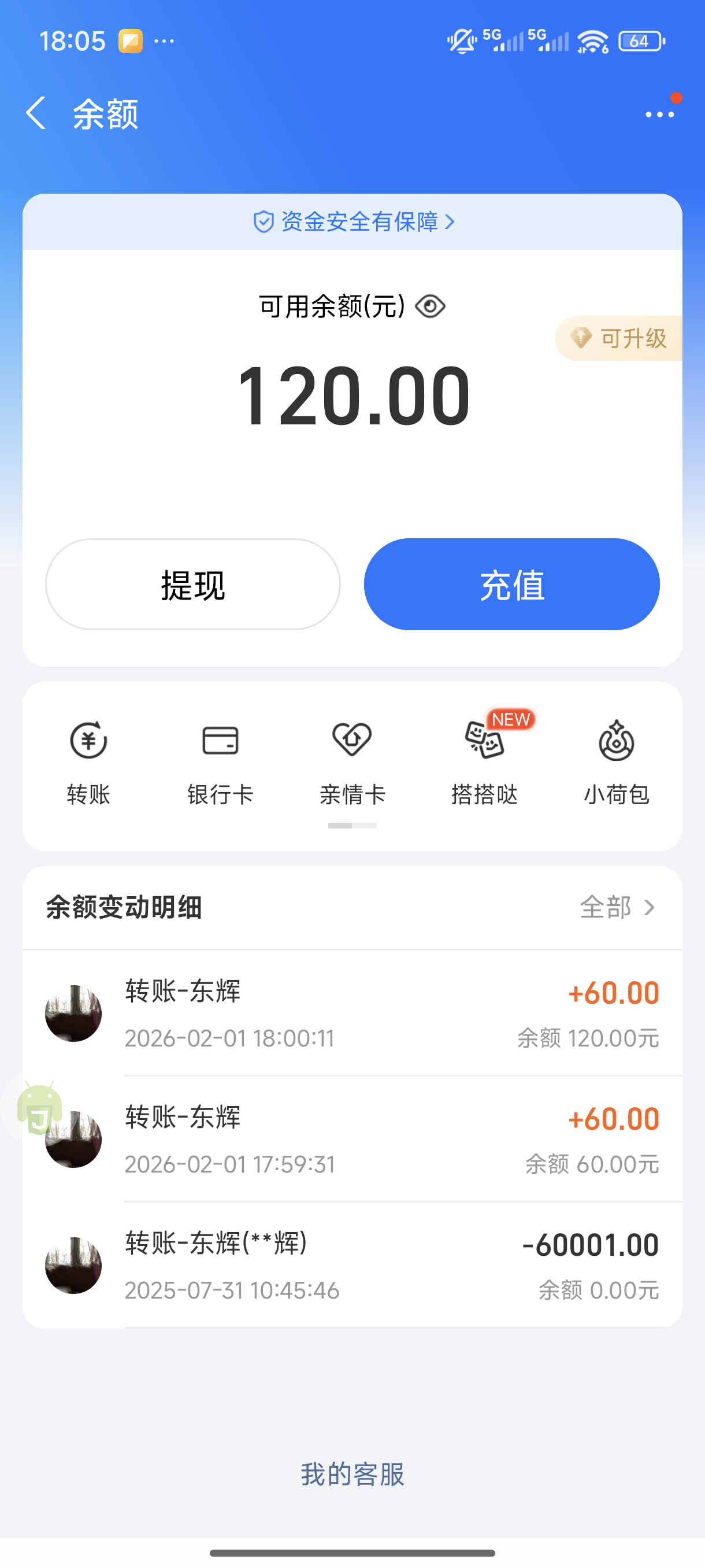The height and width of the screenshot is (1568, 705).
Task: View 全部 balance change details
Action: tap(617, 908)
